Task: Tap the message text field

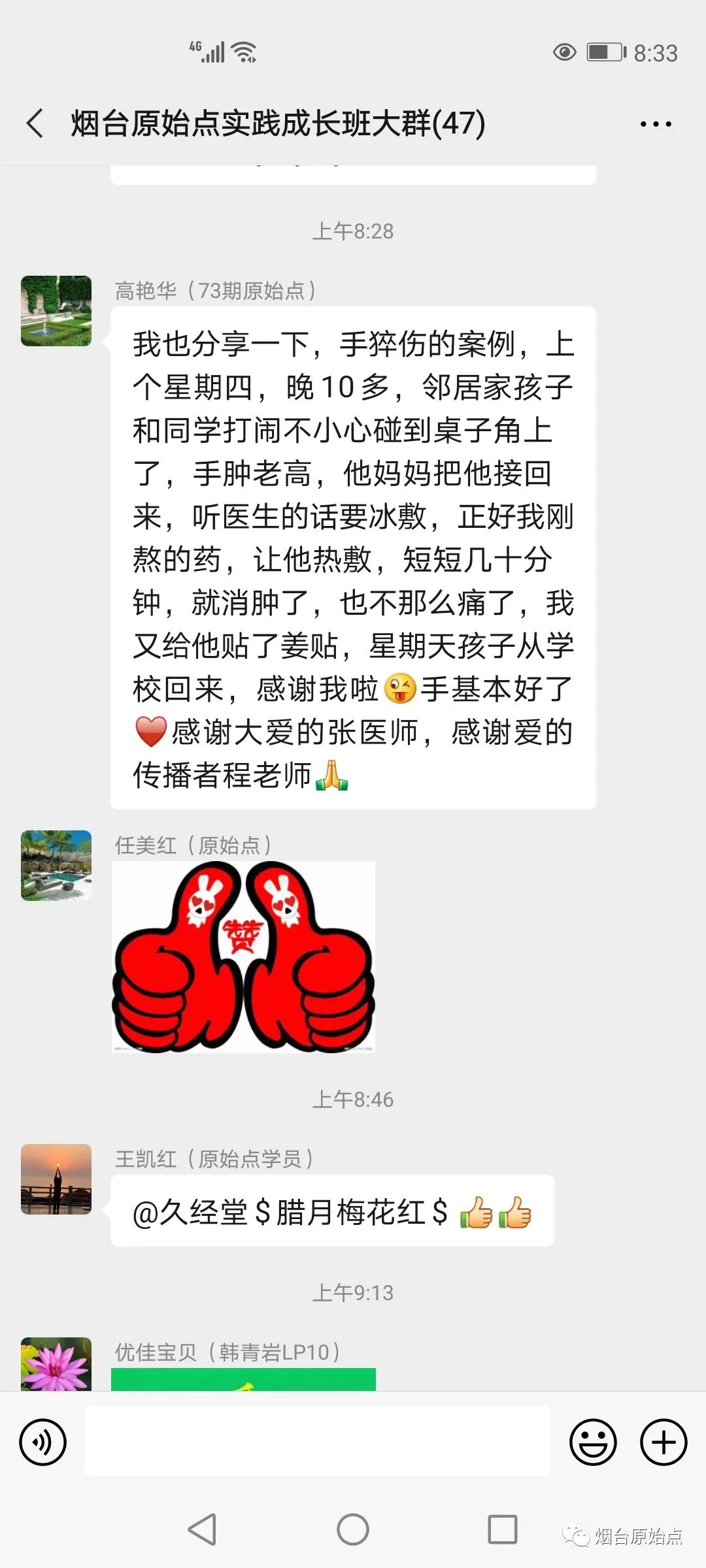Action: [318, 1441]
